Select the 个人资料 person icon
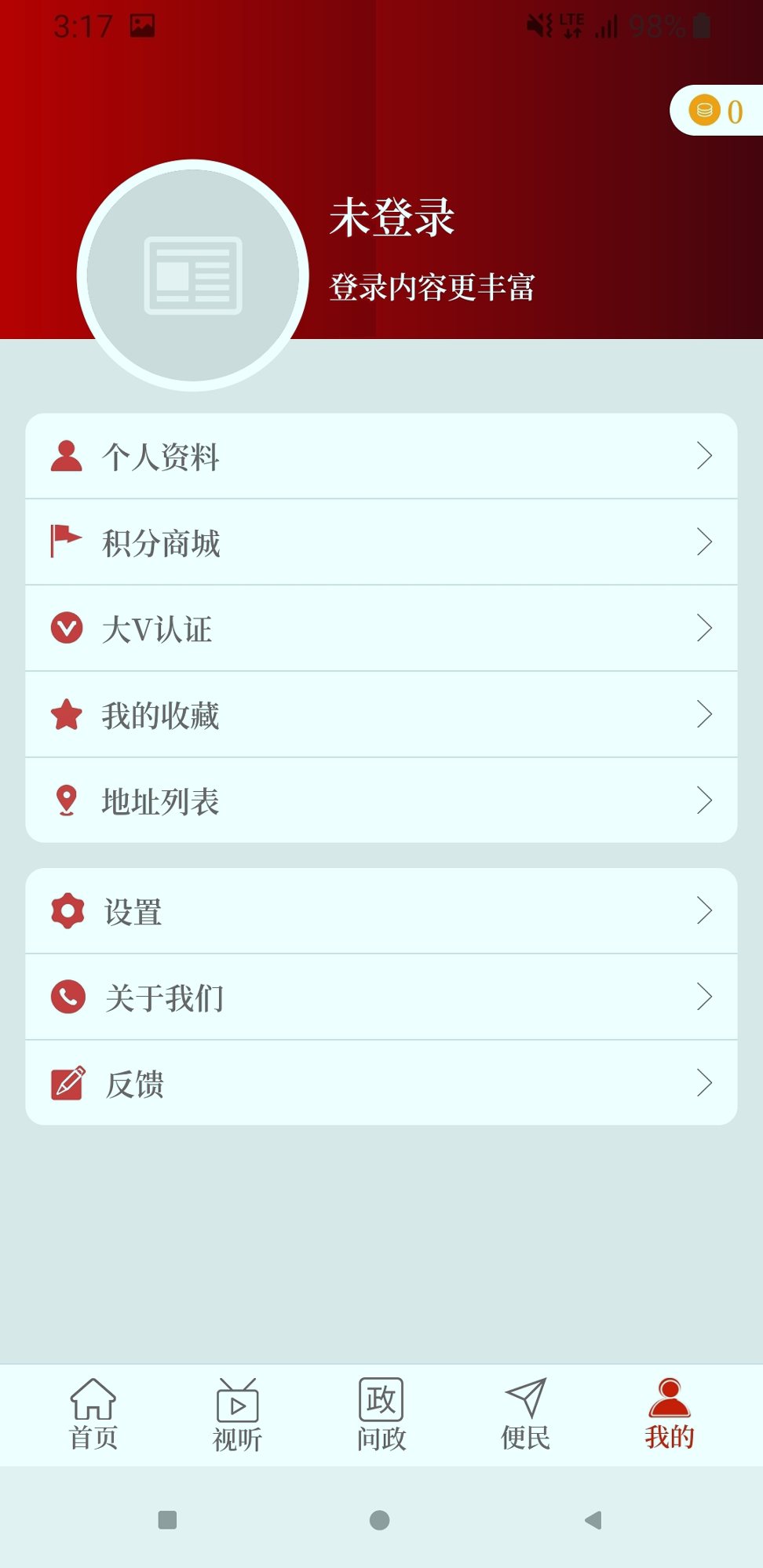The height and width of the screenshot is (1568, 763). 67,456
